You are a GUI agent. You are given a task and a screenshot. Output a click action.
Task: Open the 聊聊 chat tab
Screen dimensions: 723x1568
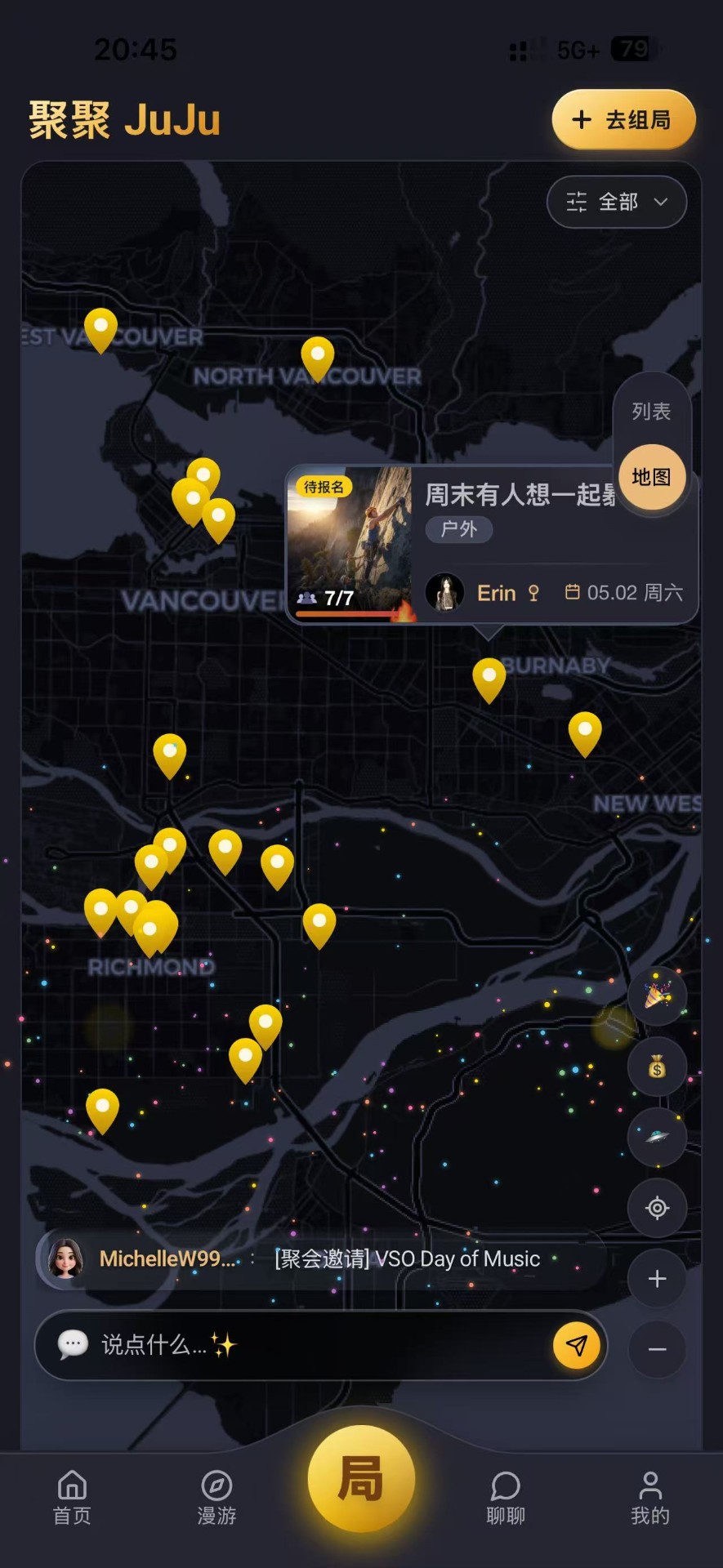(x=506, y=1498)
